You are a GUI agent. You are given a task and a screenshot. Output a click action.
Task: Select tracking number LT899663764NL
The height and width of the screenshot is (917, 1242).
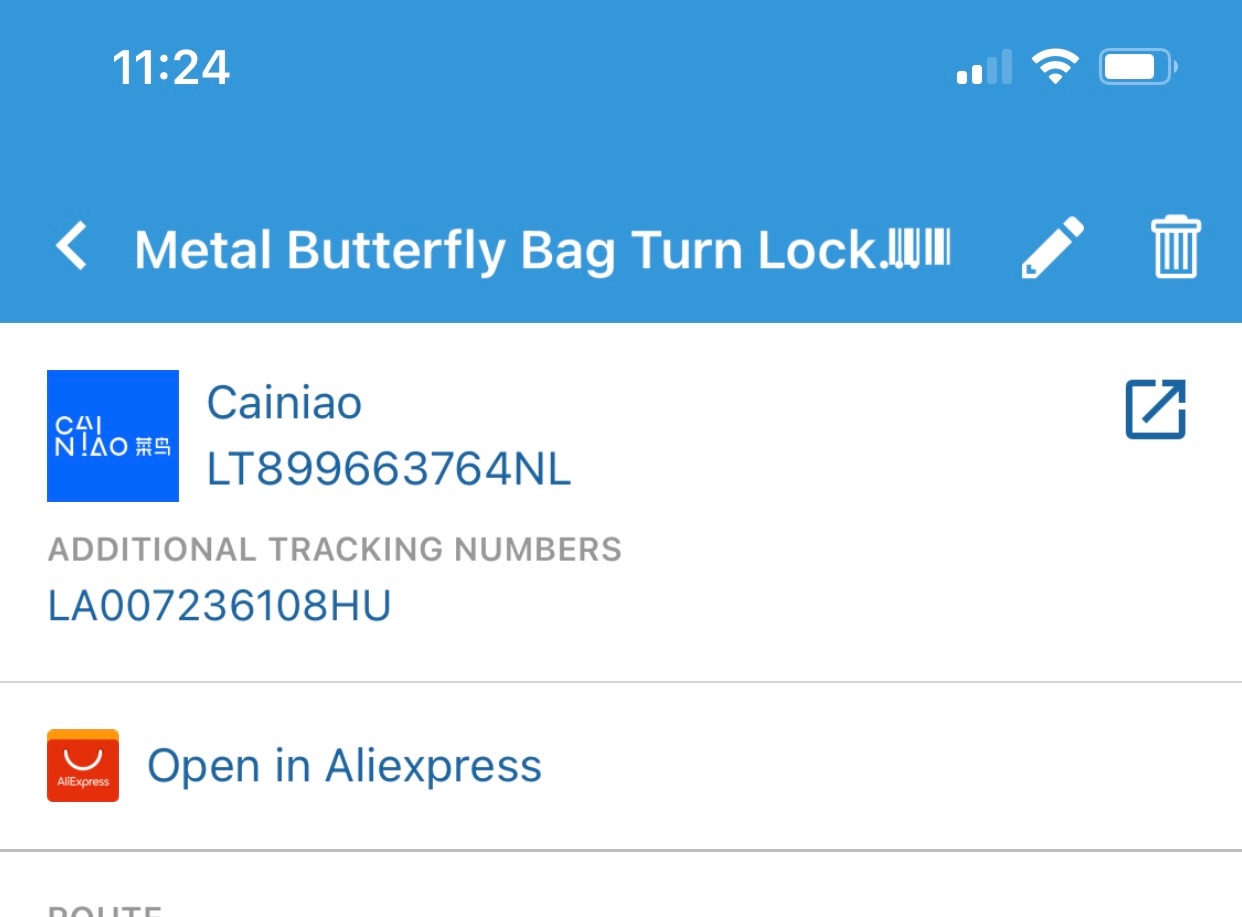coord(388,470)
